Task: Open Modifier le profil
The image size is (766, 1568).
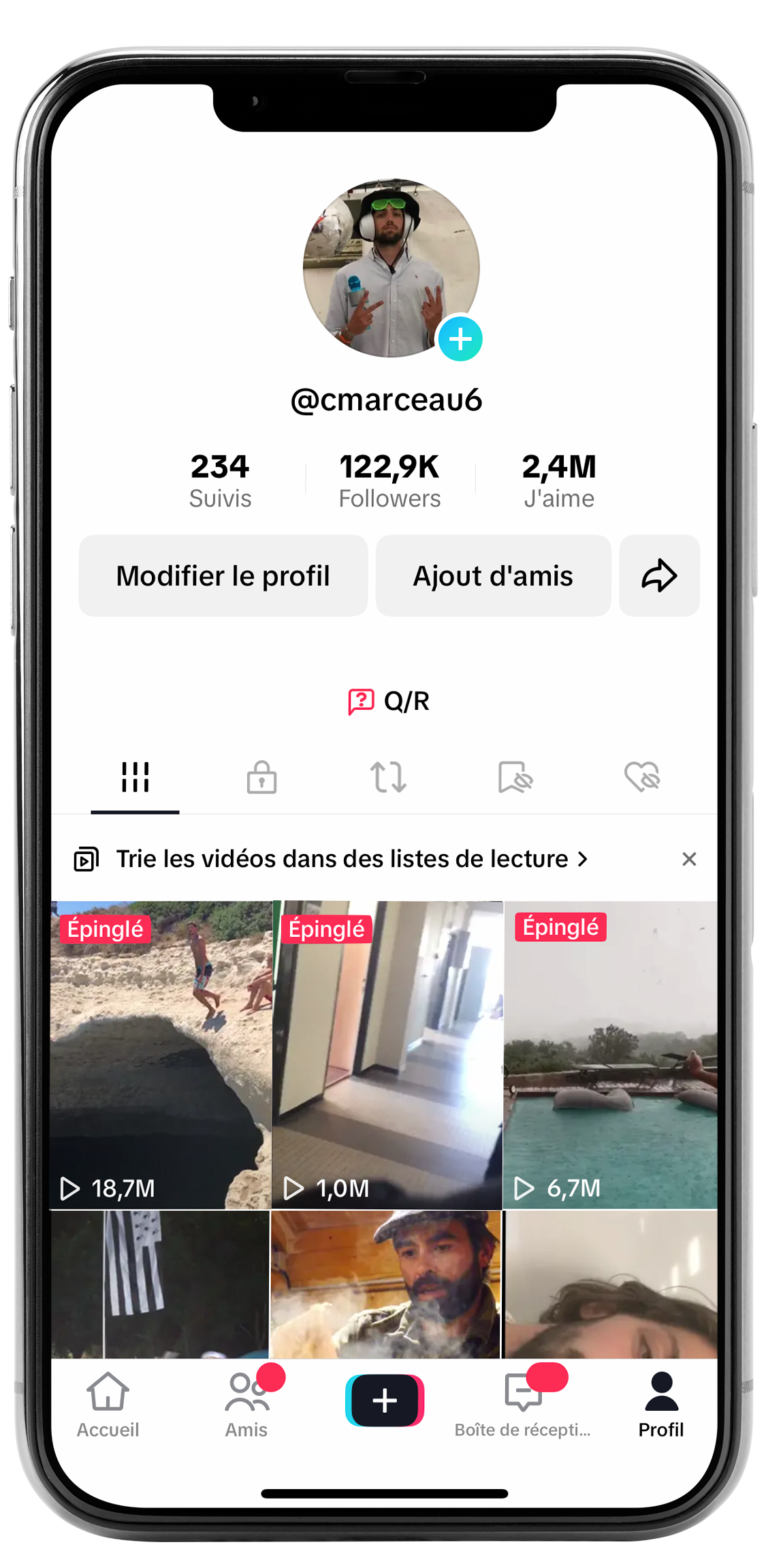Action: coord(223,576)
